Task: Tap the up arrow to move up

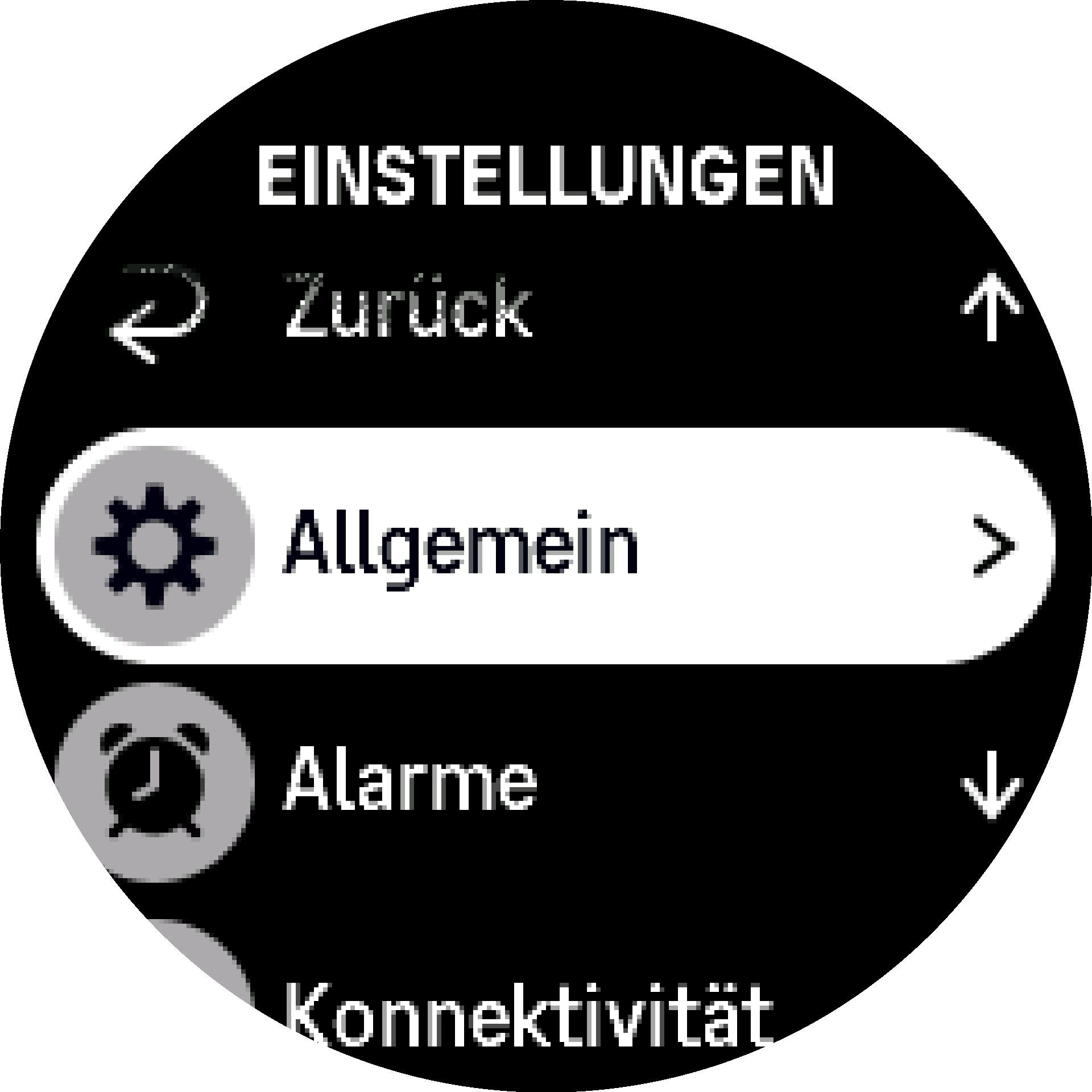Action: (x=991, y=308)
